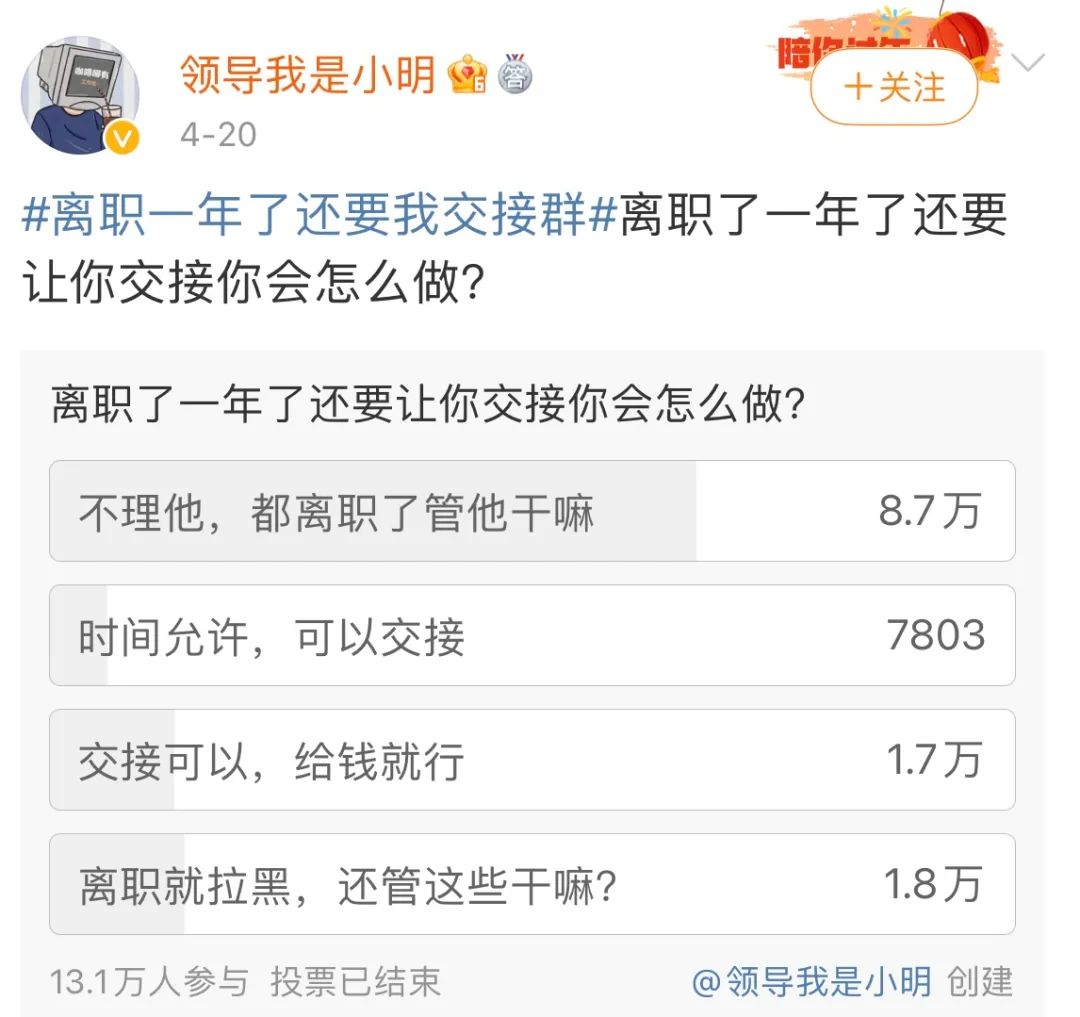Viewport: 1080px width, 1017px height.
Task: Tap the 领导我是小明 username
Action: click(x=307, y=73)
